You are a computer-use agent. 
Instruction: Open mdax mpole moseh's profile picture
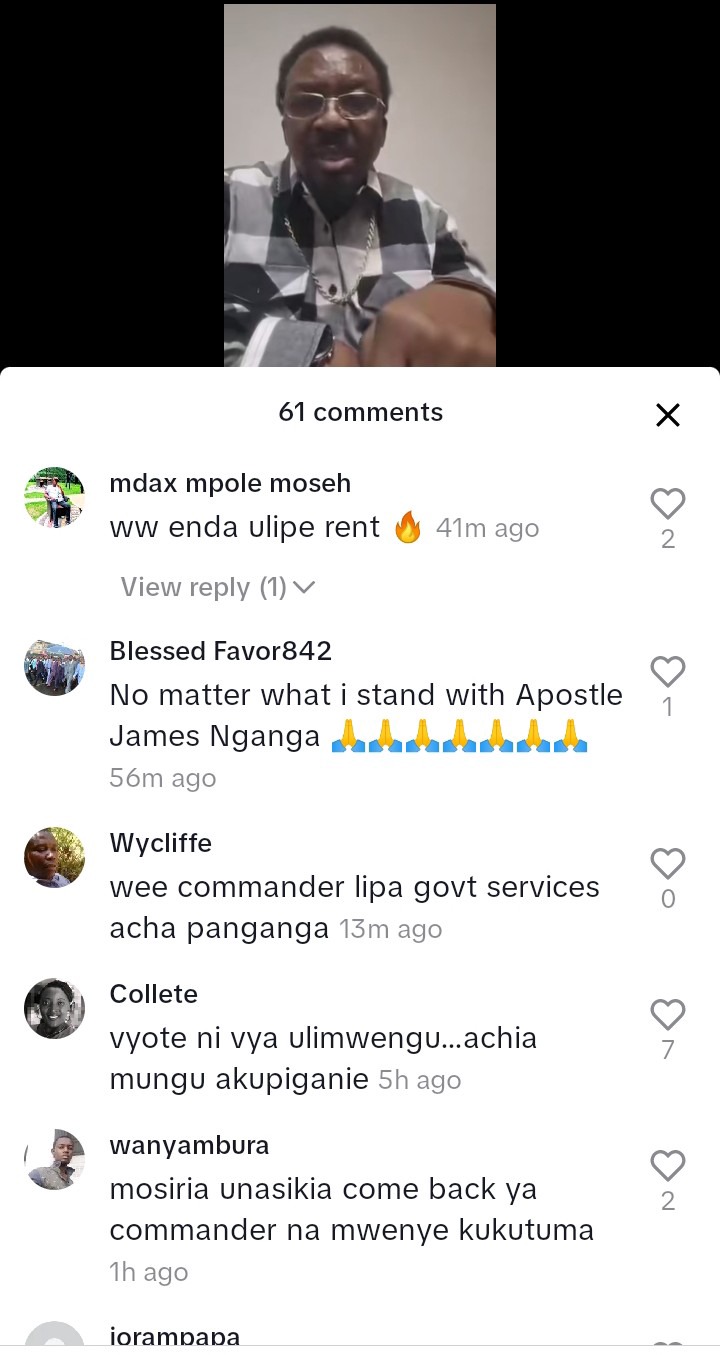tap(54, 497)
